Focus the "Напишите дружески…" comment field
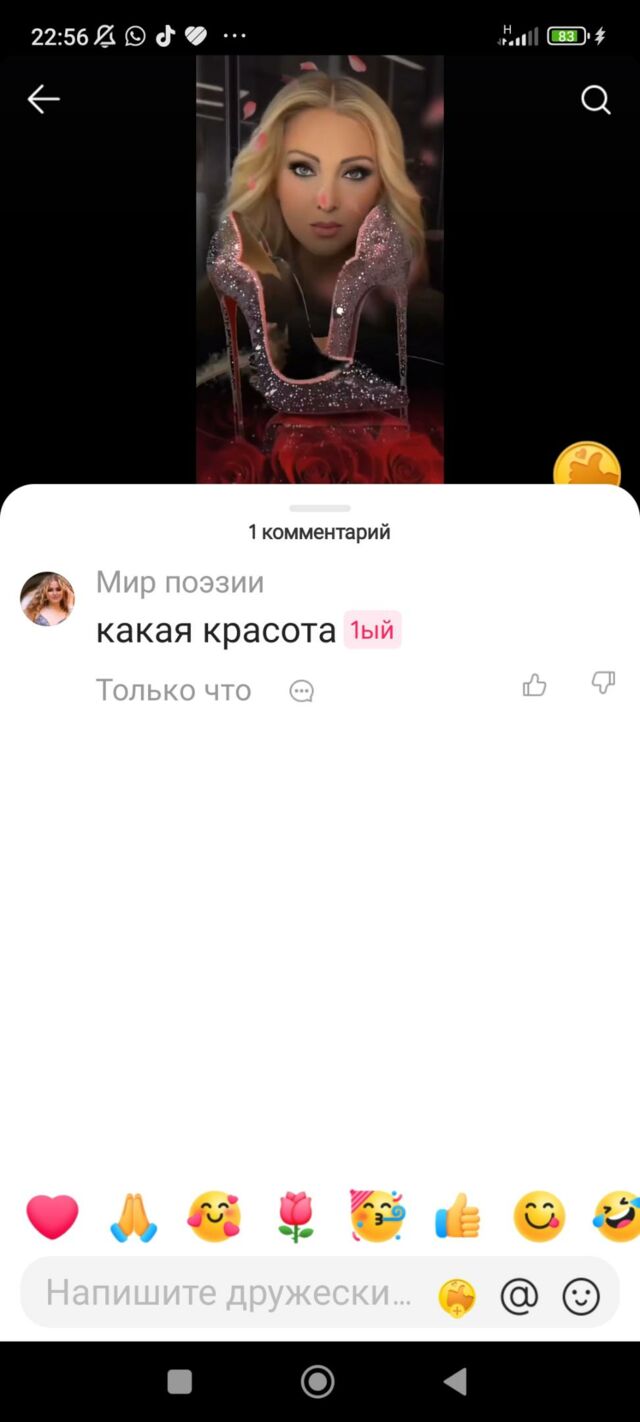The width and height of the screenshot is (640, 1422). 228,1293
